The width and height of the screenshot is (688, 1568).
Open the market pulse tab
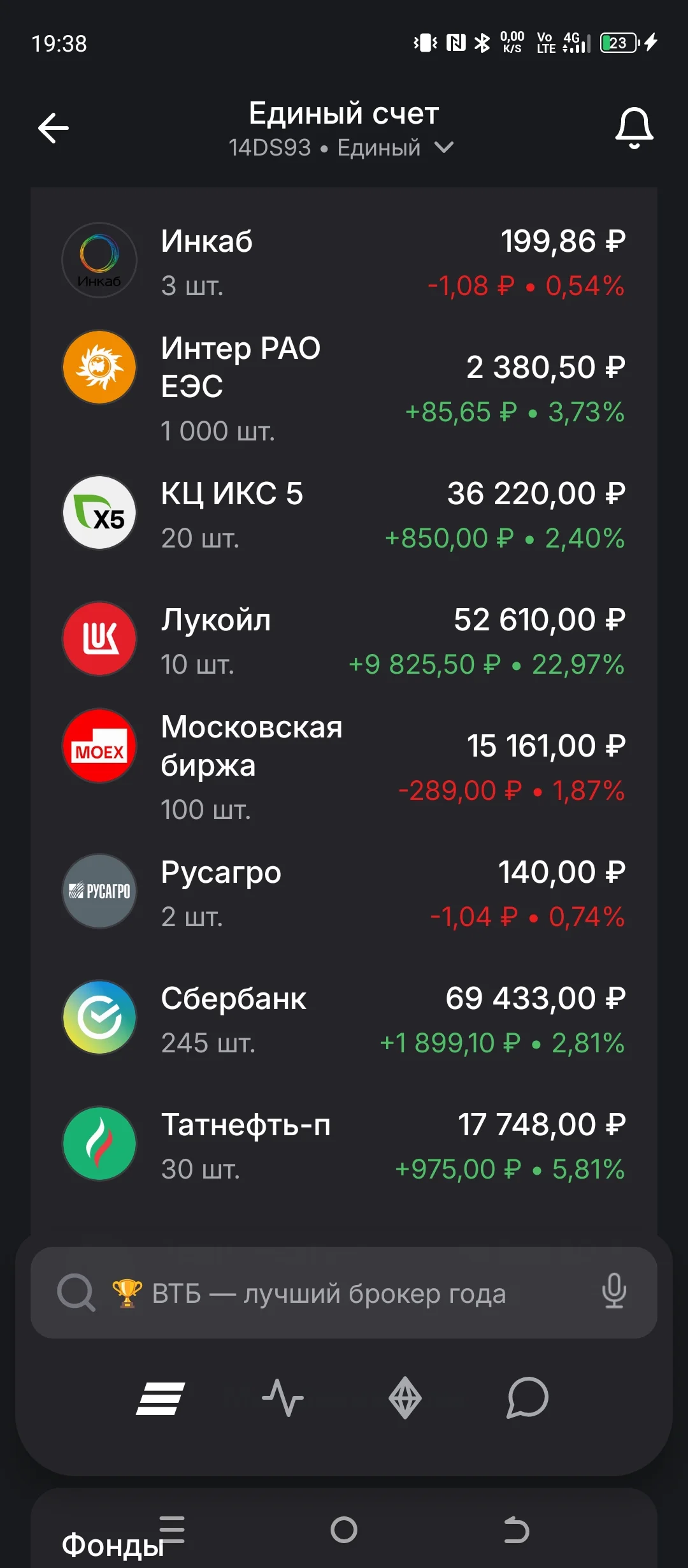[x=283, y=1398]
